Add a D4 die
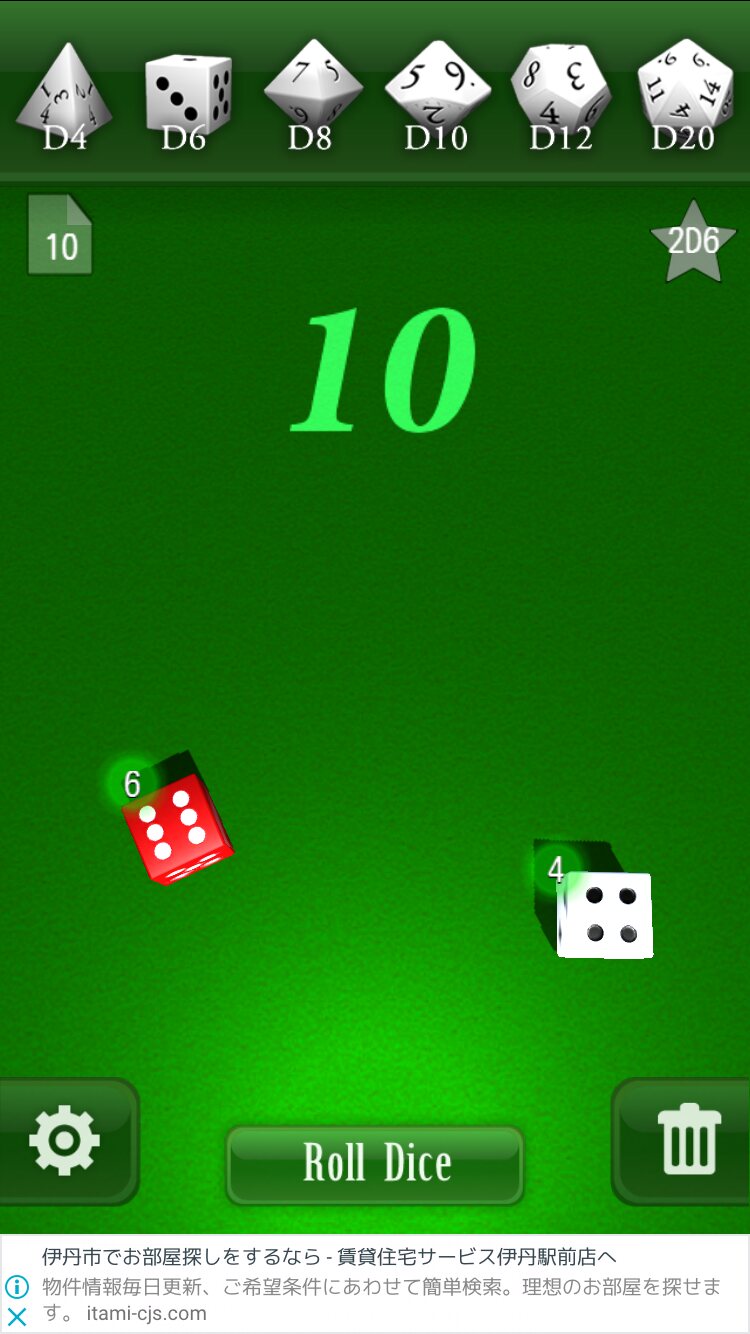Viewport: 750px width, 1334px height. pyautogui.click(x=64, y=97)
